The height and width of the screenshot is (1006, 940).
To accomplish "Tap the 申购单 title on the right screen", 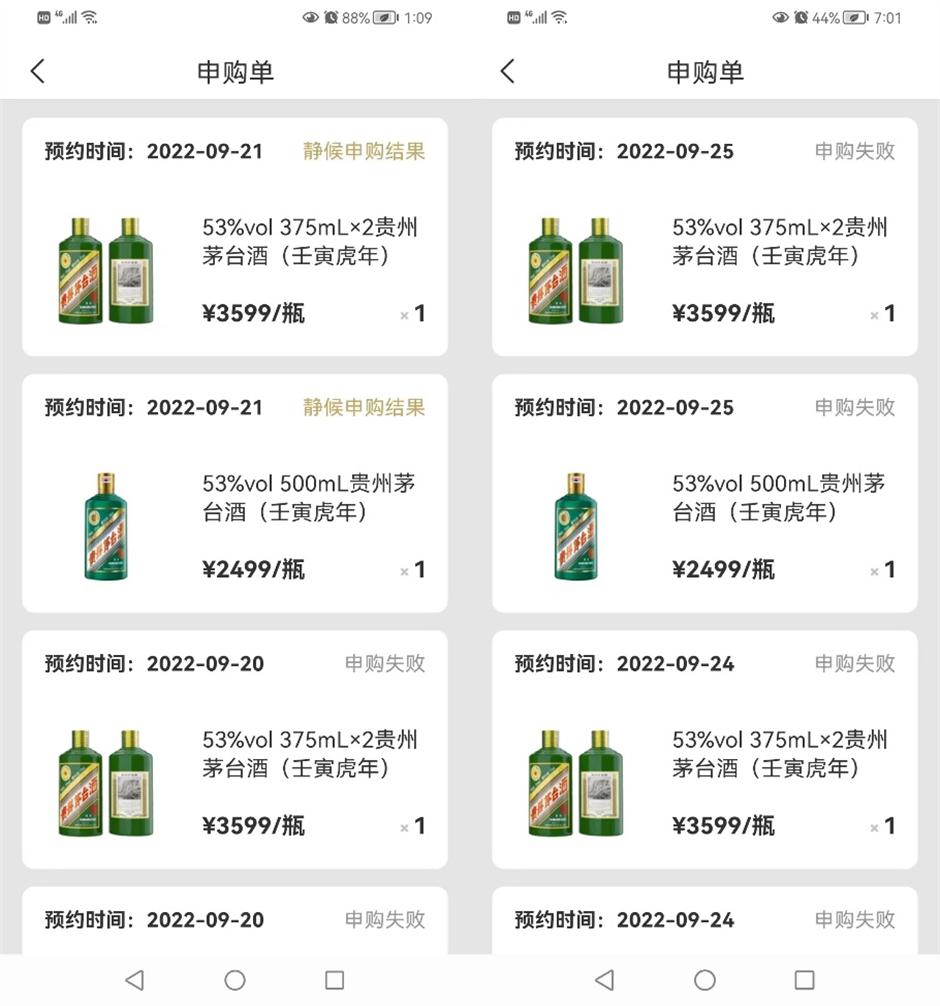I will click(704, 71).
